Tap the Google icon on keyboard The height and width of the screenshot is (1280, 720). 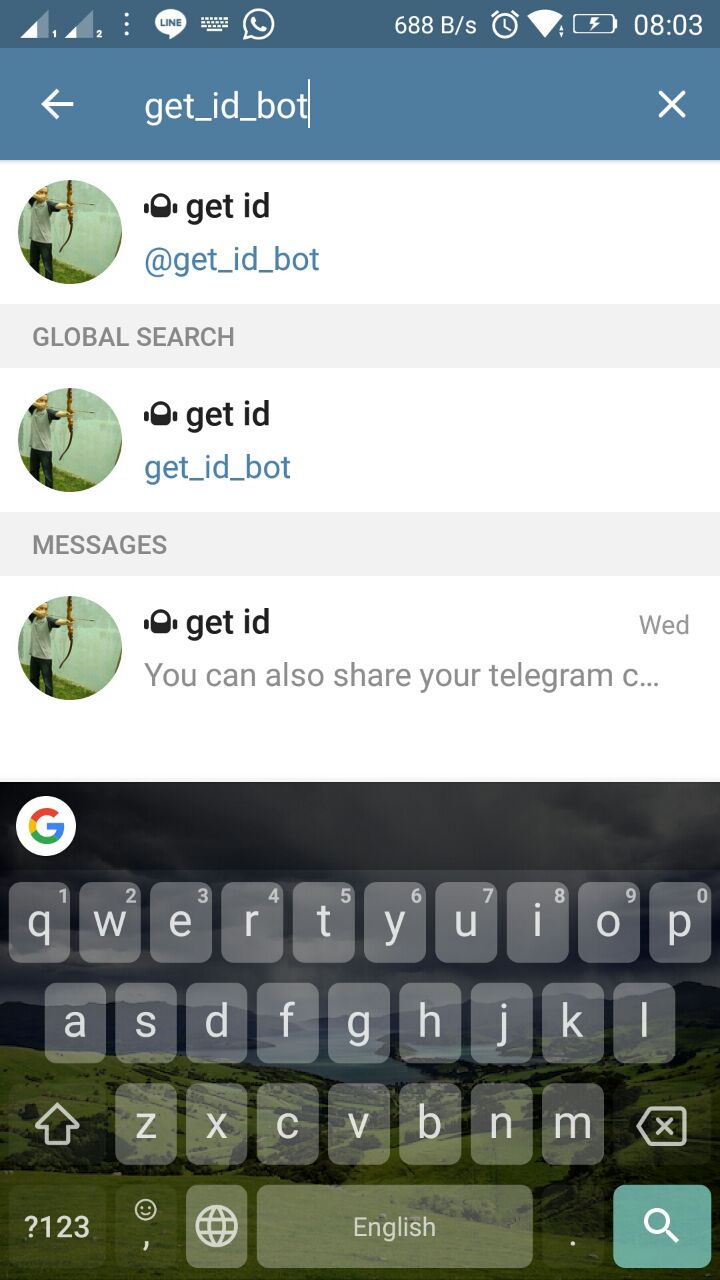tap(46, 826)
